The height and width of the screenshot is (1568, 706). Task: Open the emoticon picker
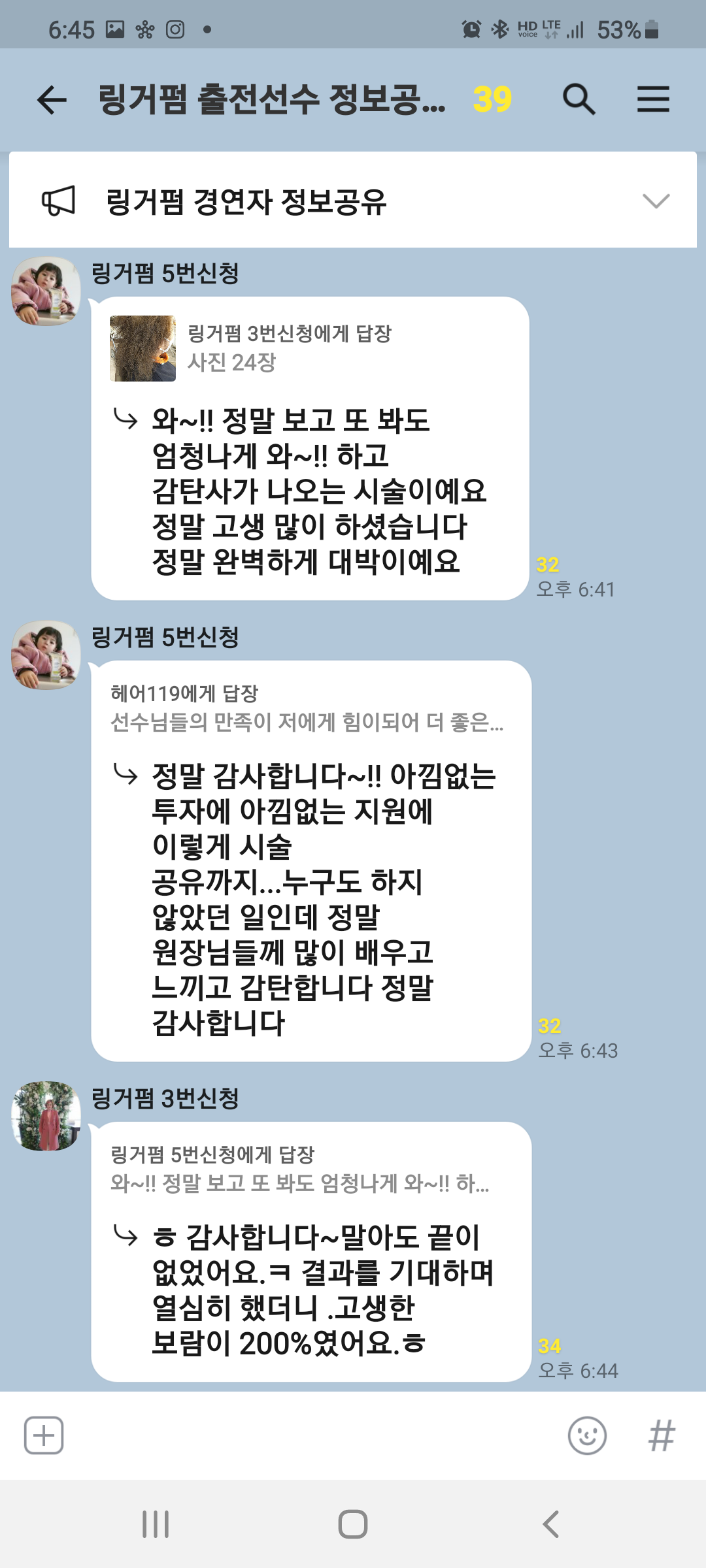pos(587,1435)
